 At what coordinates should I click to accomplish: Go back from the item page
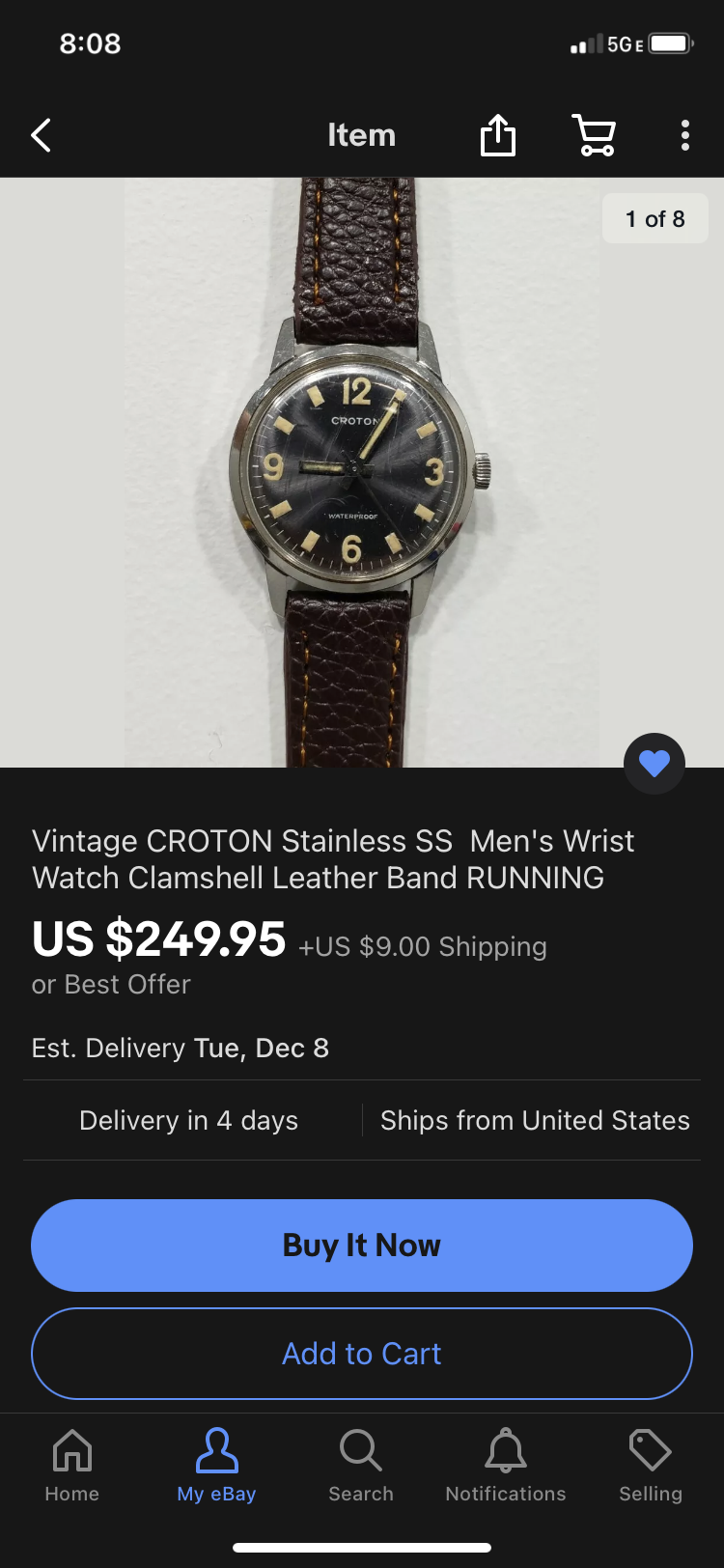click(41, 136)
